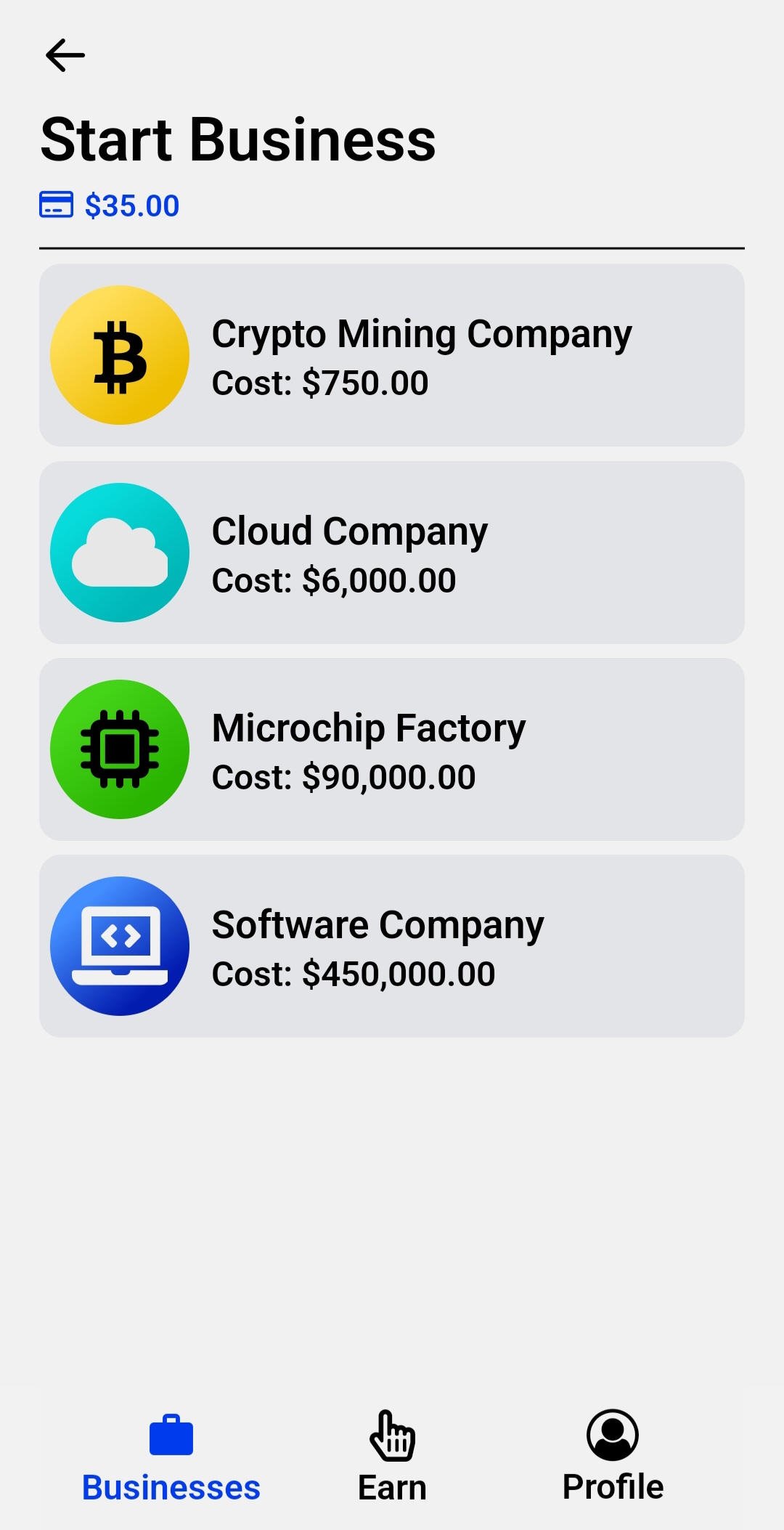
Task: Tap the Software Company card
Action: 392,946
